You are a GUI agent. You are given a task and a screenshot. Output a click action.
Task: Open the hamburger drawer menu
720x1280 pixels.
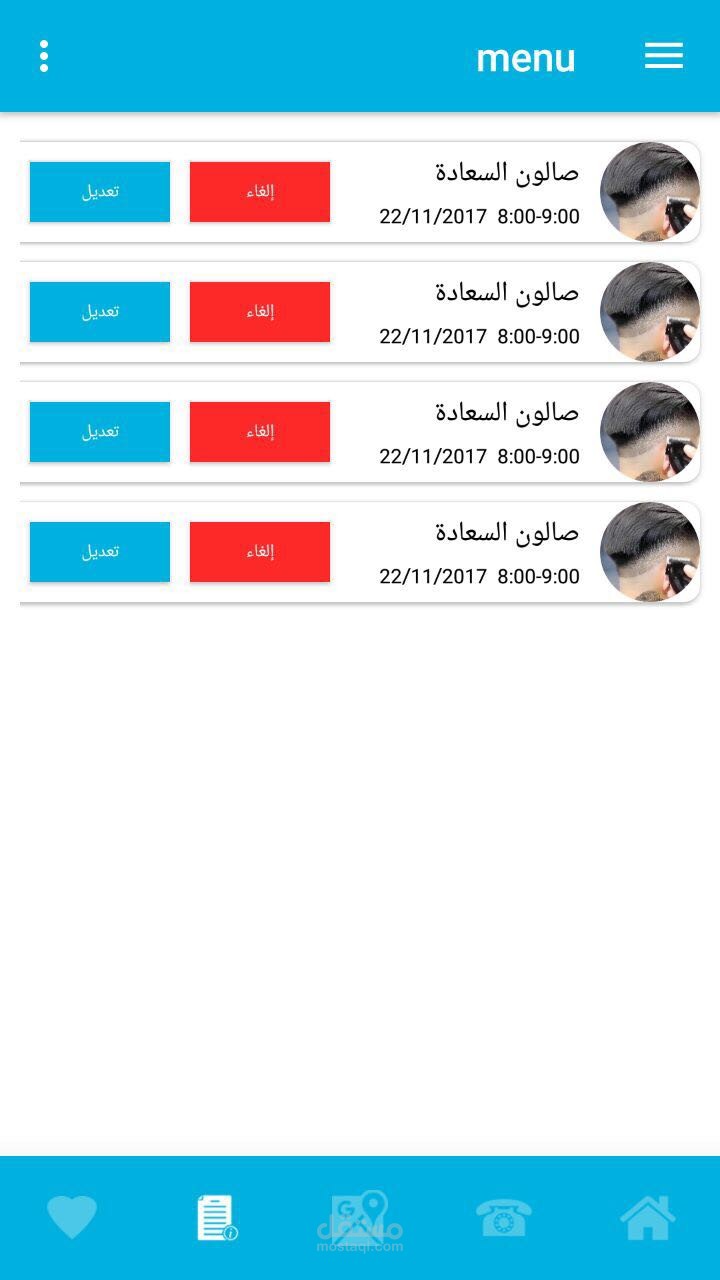[x=663, y=56]
